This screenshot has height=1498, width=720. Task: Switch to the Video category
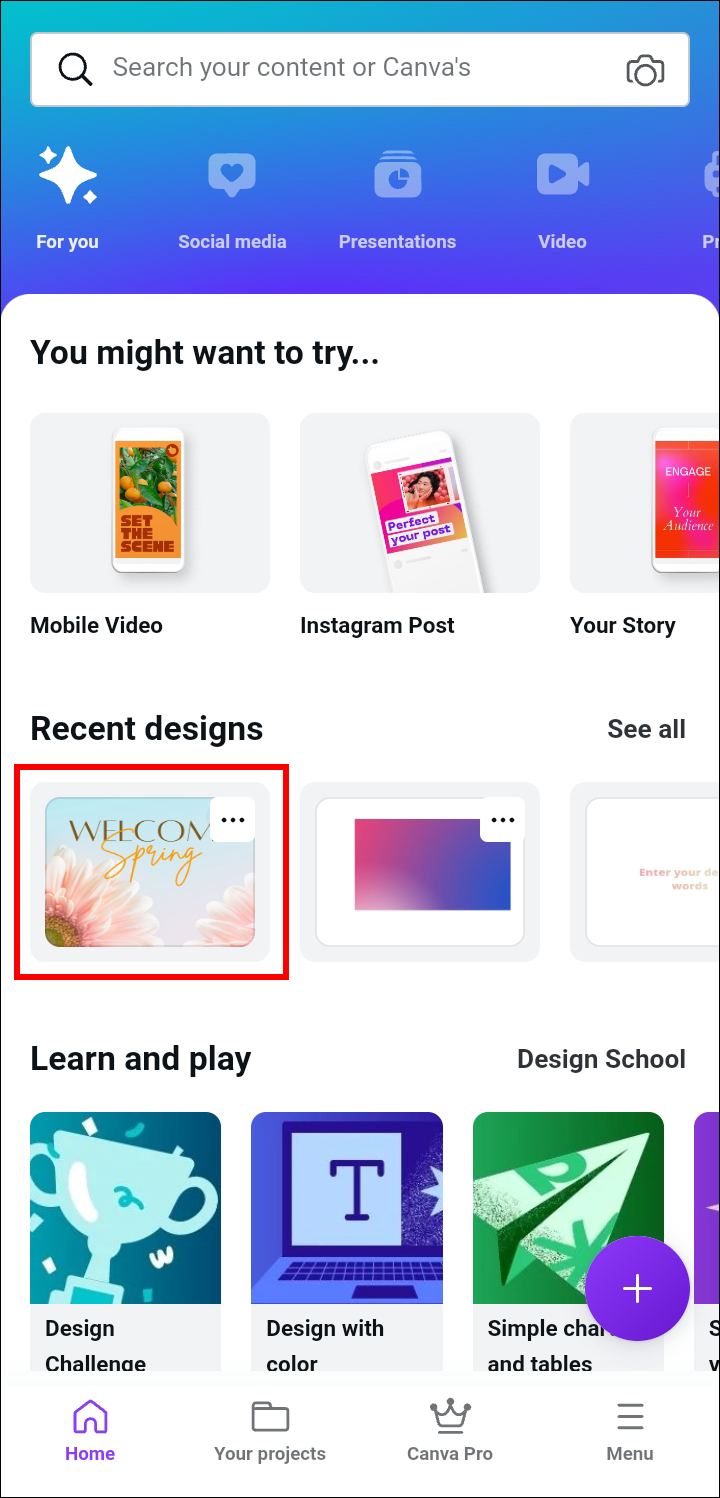coord(562,198)
